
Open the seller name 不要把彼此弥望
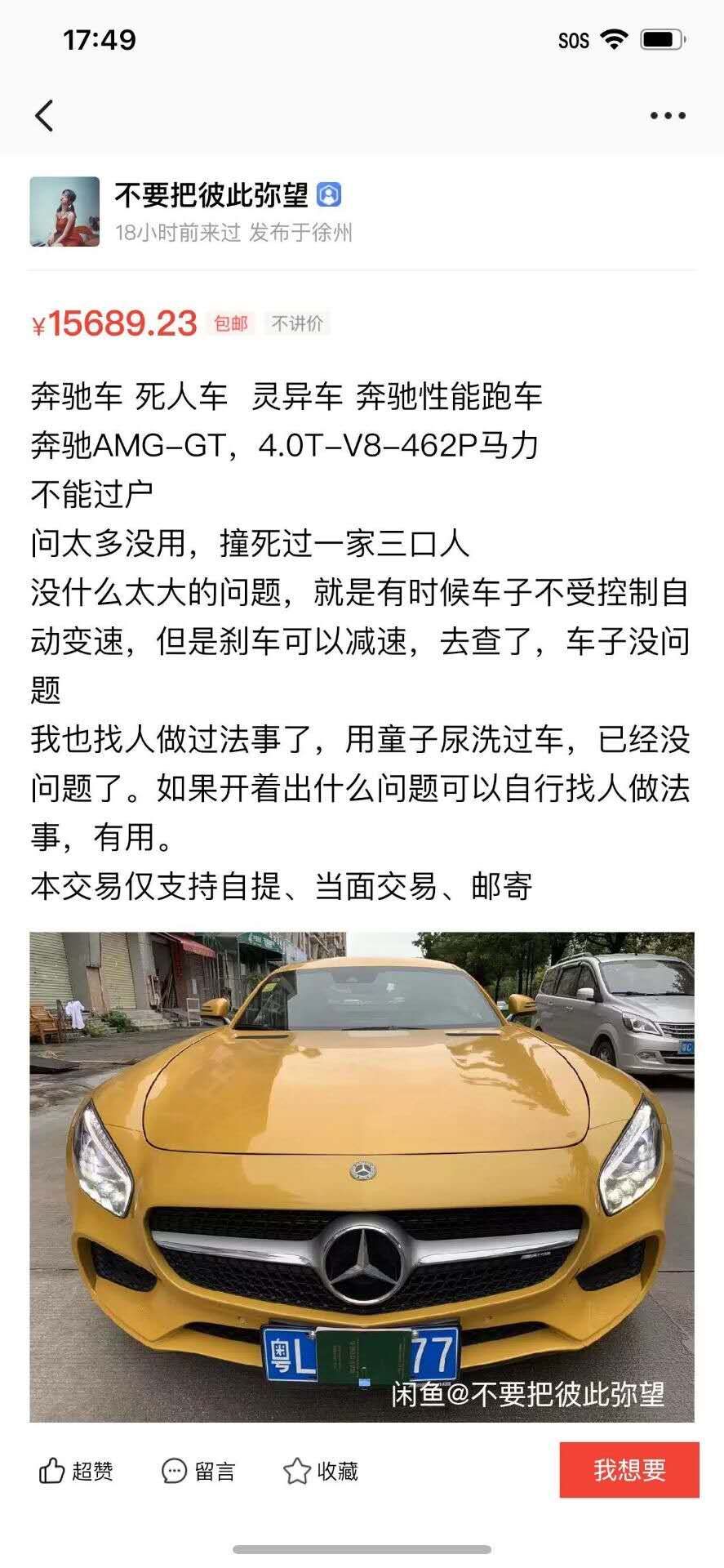point(211,195)
